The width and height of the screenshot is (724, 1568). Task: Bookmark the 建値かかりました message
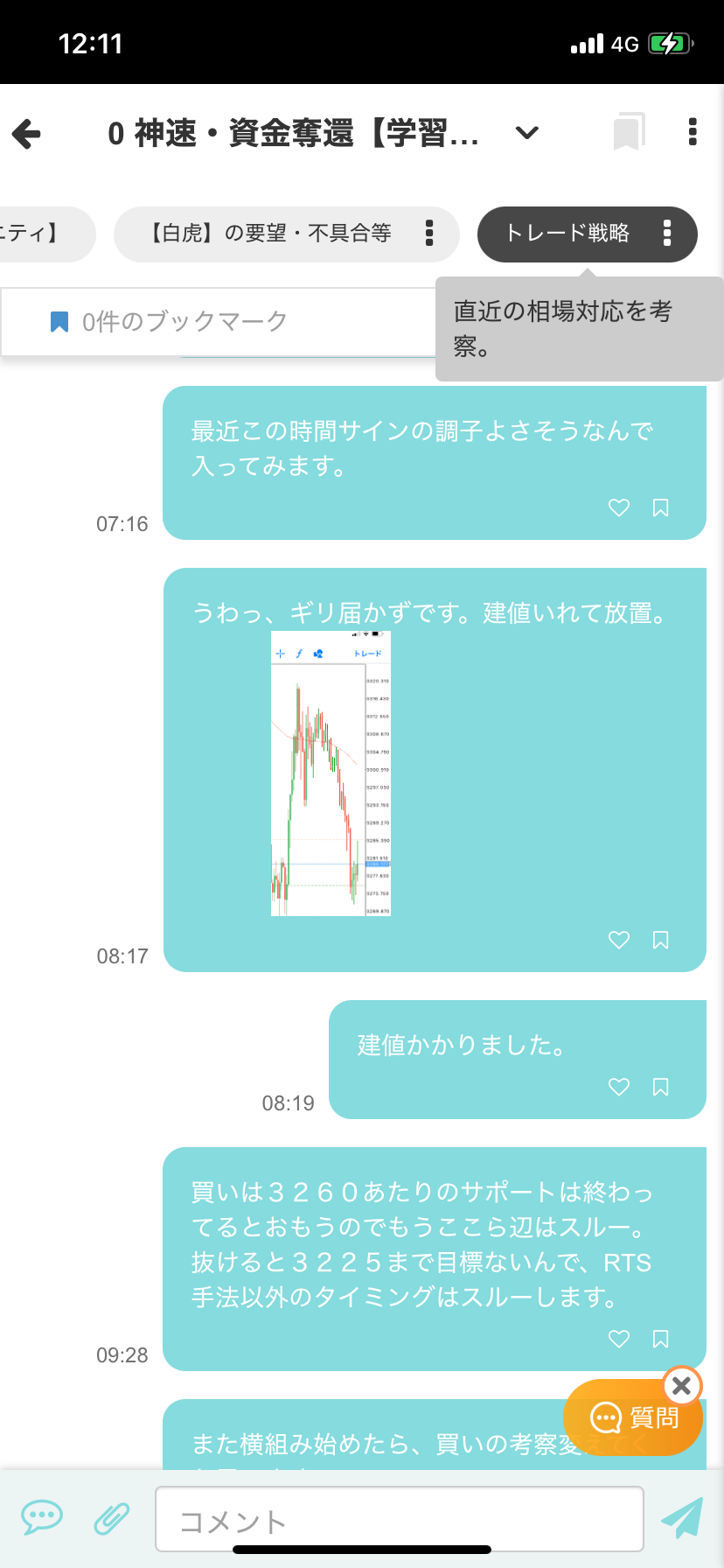661,1087
